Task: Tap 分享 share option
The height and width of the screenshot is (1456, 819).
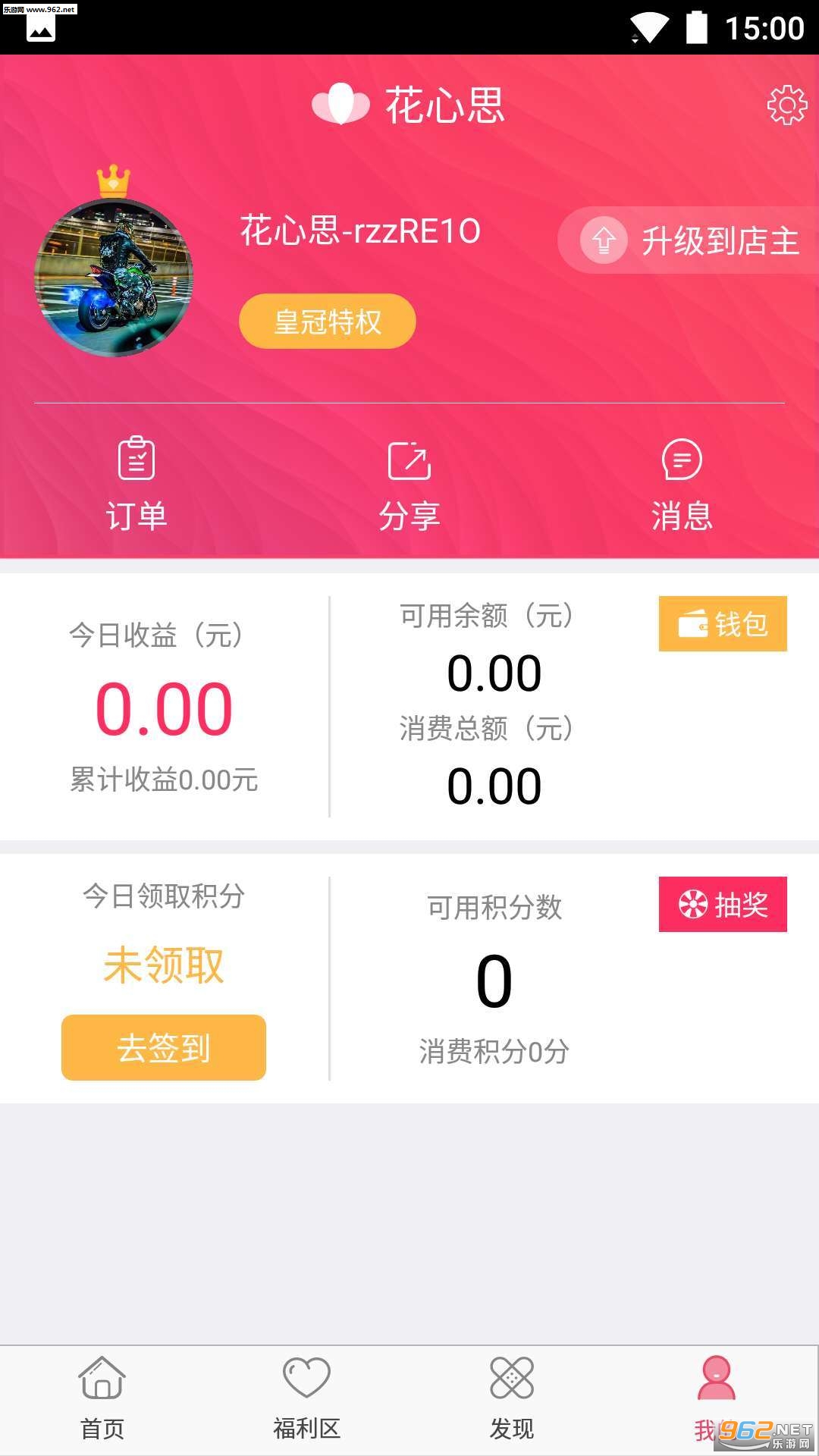Action: [409, 484]
